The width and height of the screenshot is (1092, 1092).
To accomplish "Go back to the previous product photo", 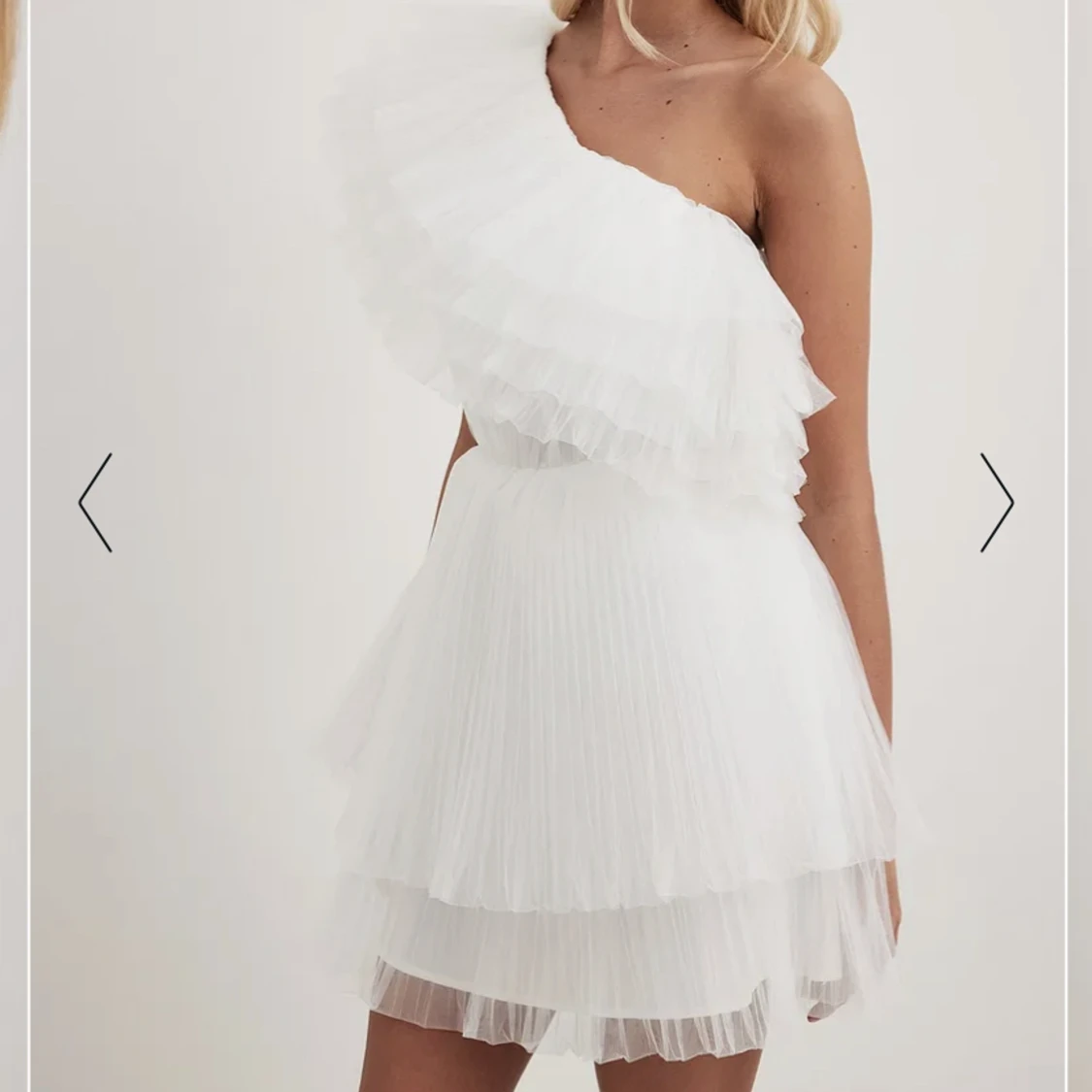I will pyautogui.click(x=95, y=502).
